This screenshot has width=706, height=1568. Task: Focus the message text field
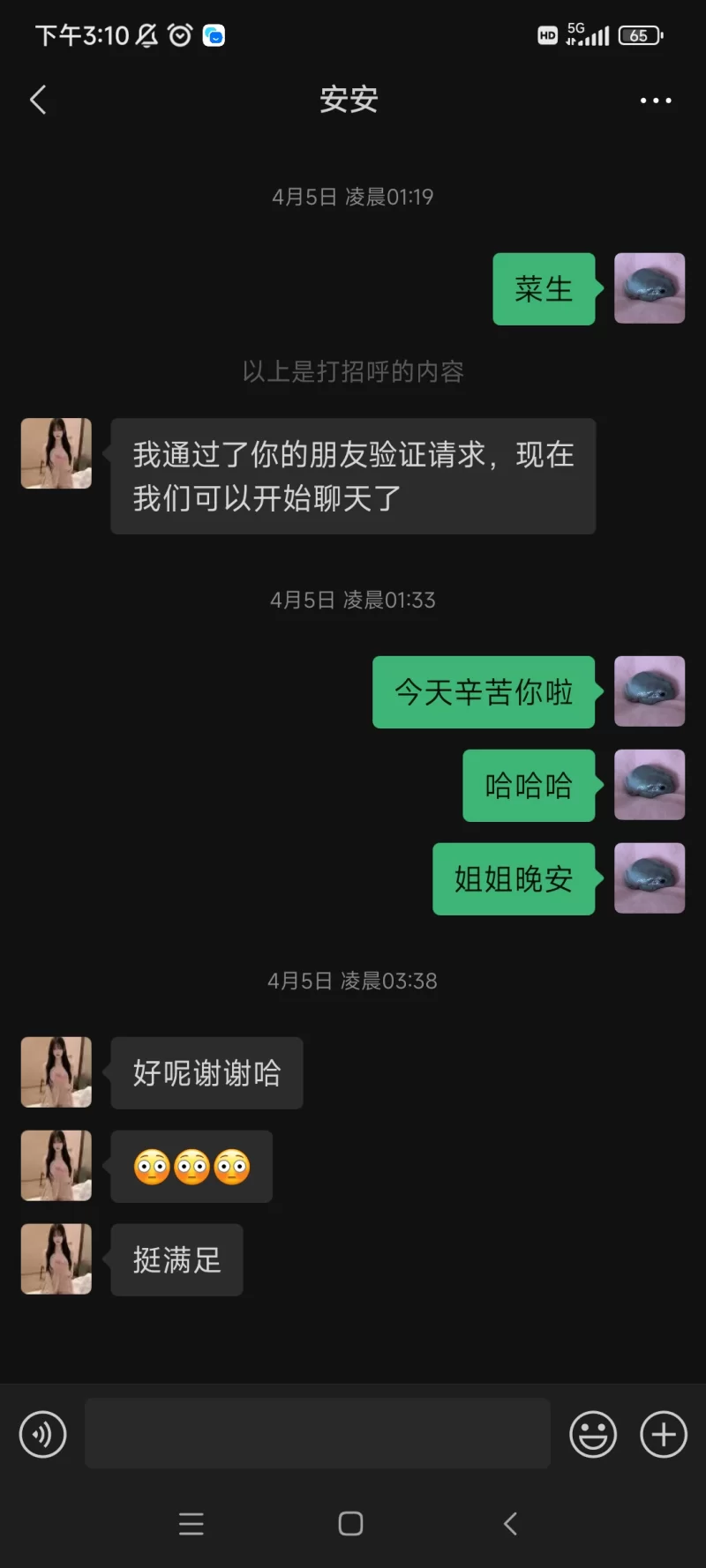pos(318,1434)
